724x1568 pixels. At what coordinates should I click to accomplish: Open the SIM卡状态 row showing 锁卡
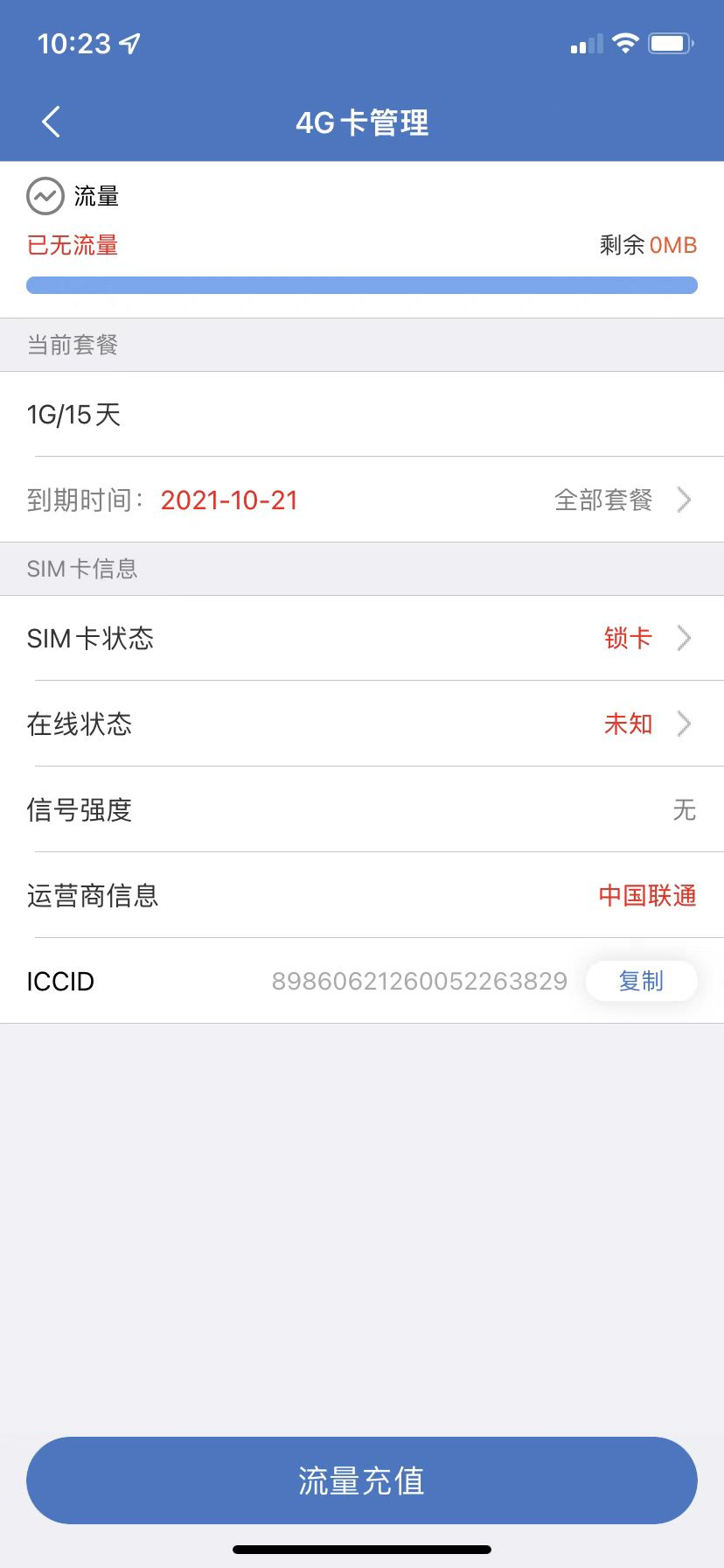click(362, 638)
